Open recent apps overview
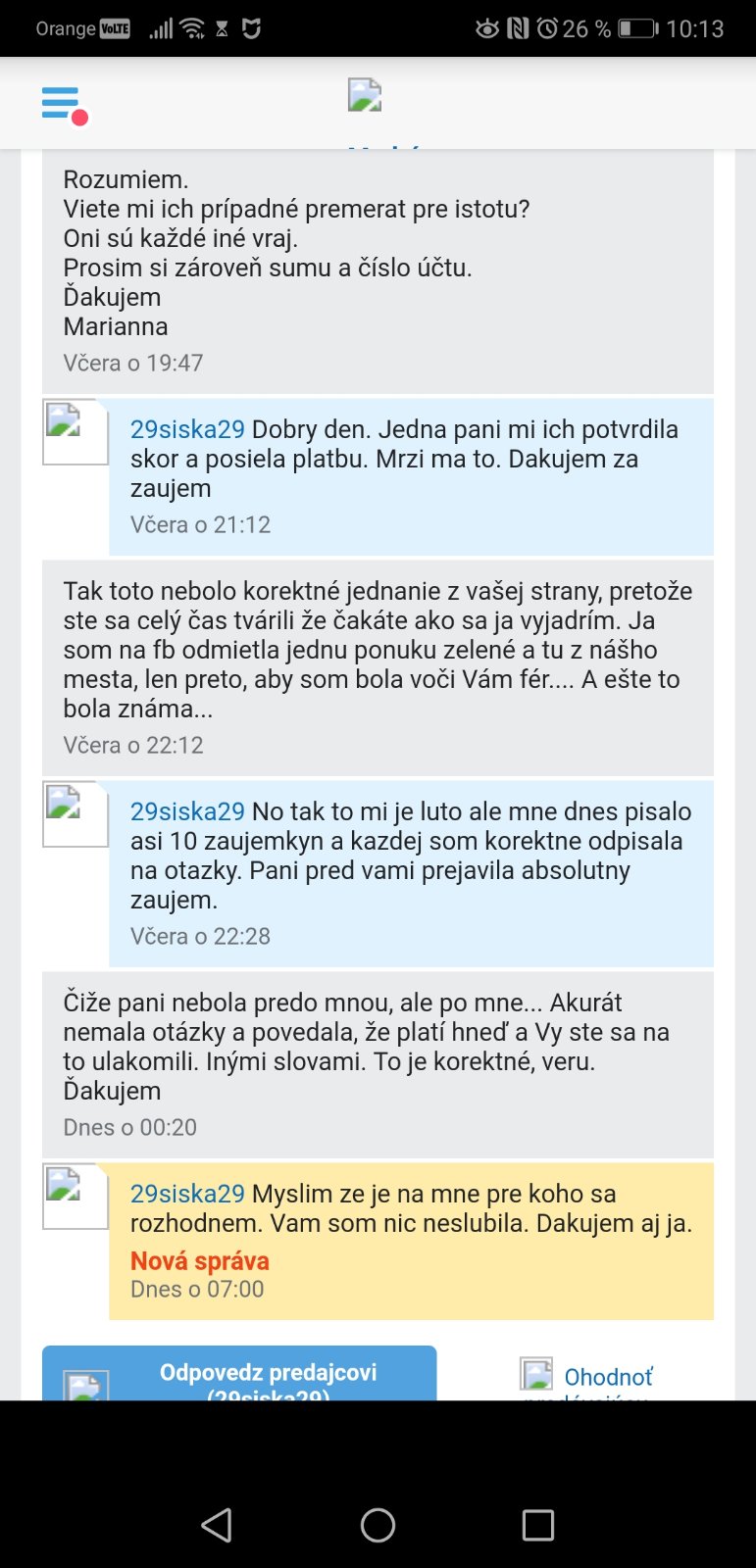The image size is (756, 1568). 537,1525
